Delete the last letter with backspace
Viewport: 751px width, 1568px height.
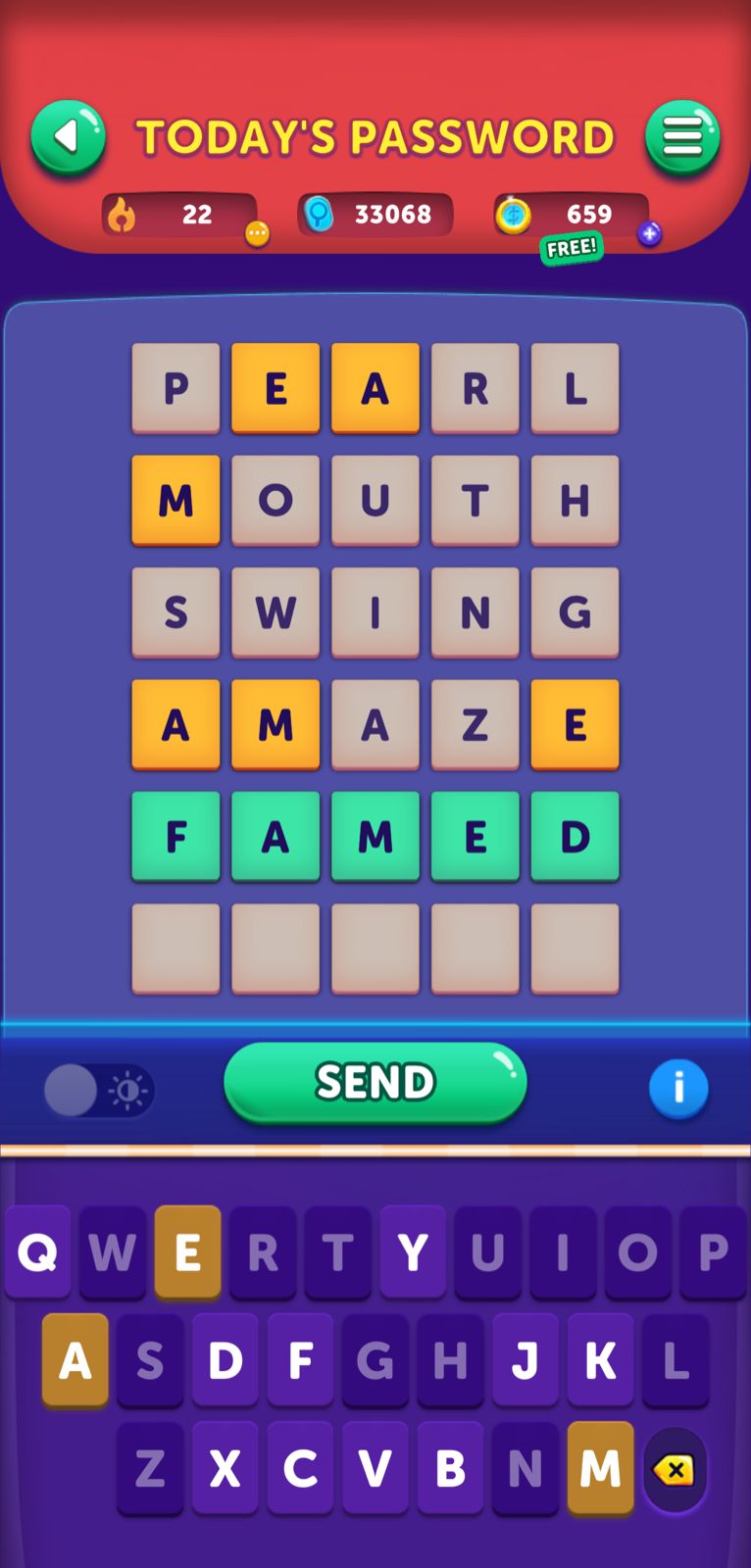pos(675,1469)
